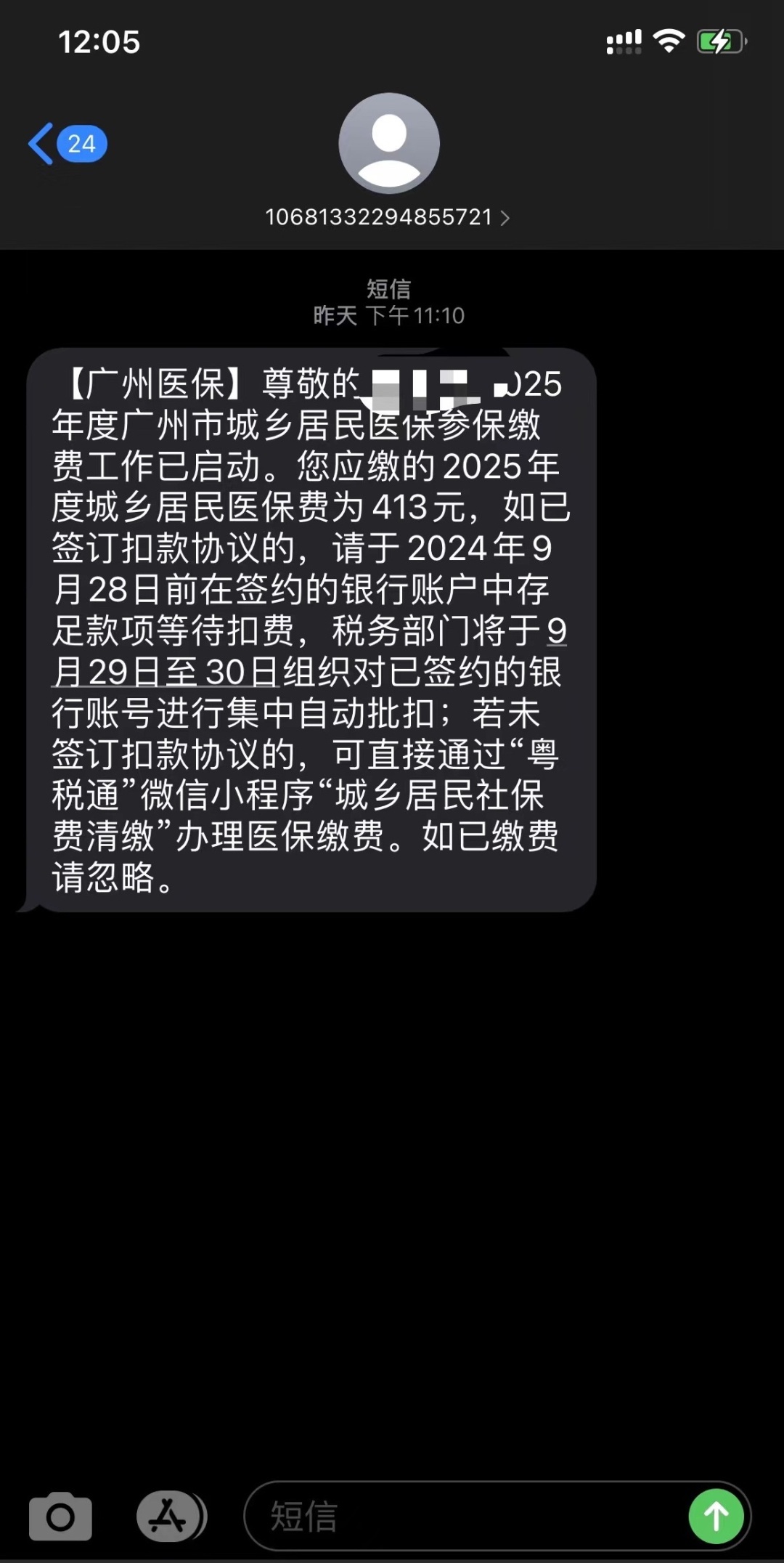
Task: Send the message with the green arrow
Action: [x=716, y=1517]
